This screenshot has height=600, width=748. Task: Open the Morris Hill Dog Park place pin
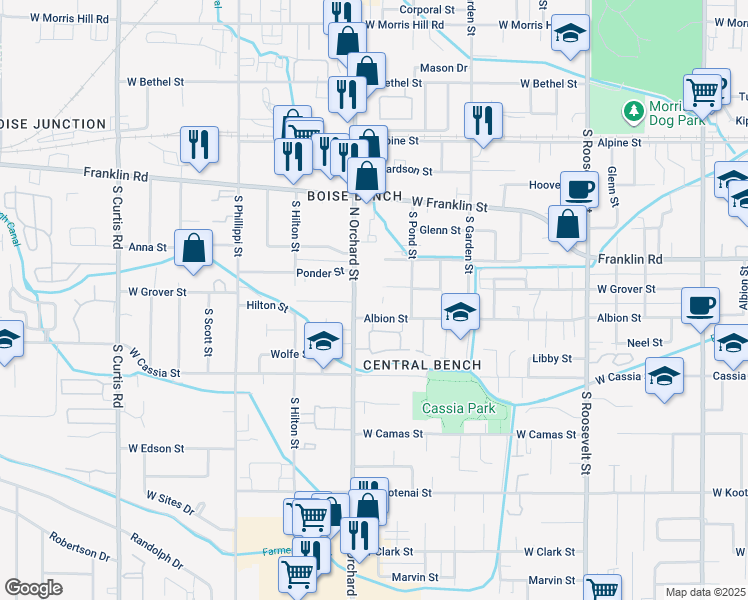[x=632, y=109]
